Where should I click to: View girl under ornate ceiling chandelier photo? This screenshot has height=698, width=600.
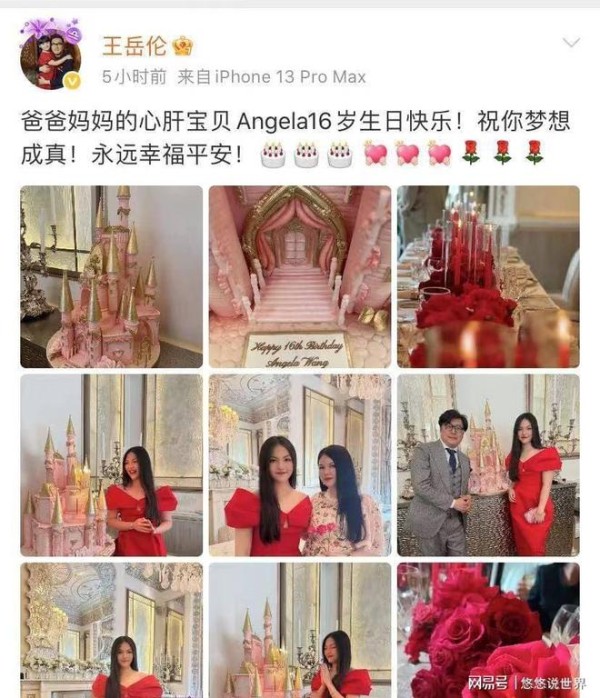(112, 630)
